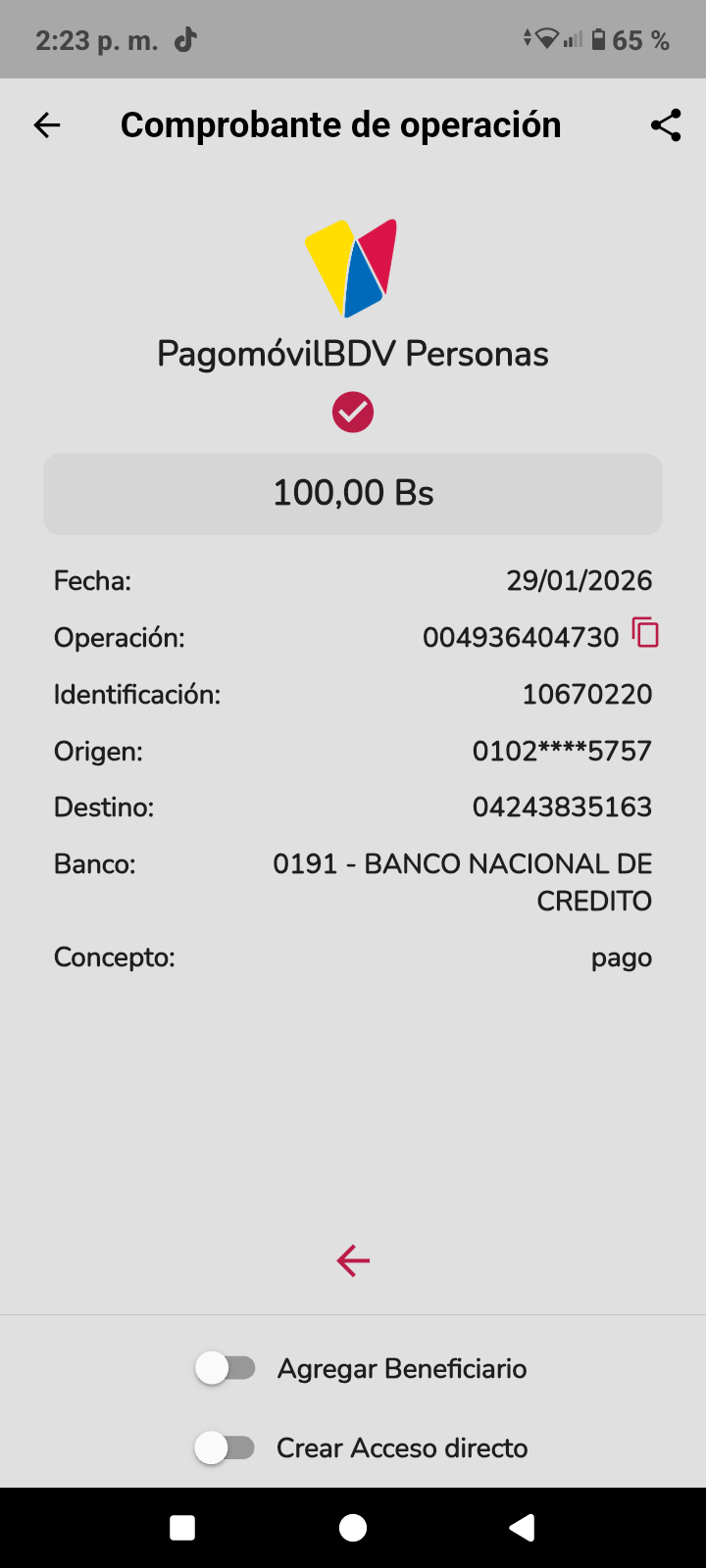Copy the operation number 004936404730
The width and height of the screenshot is (706, 1568).
click(x=645, y=633)
